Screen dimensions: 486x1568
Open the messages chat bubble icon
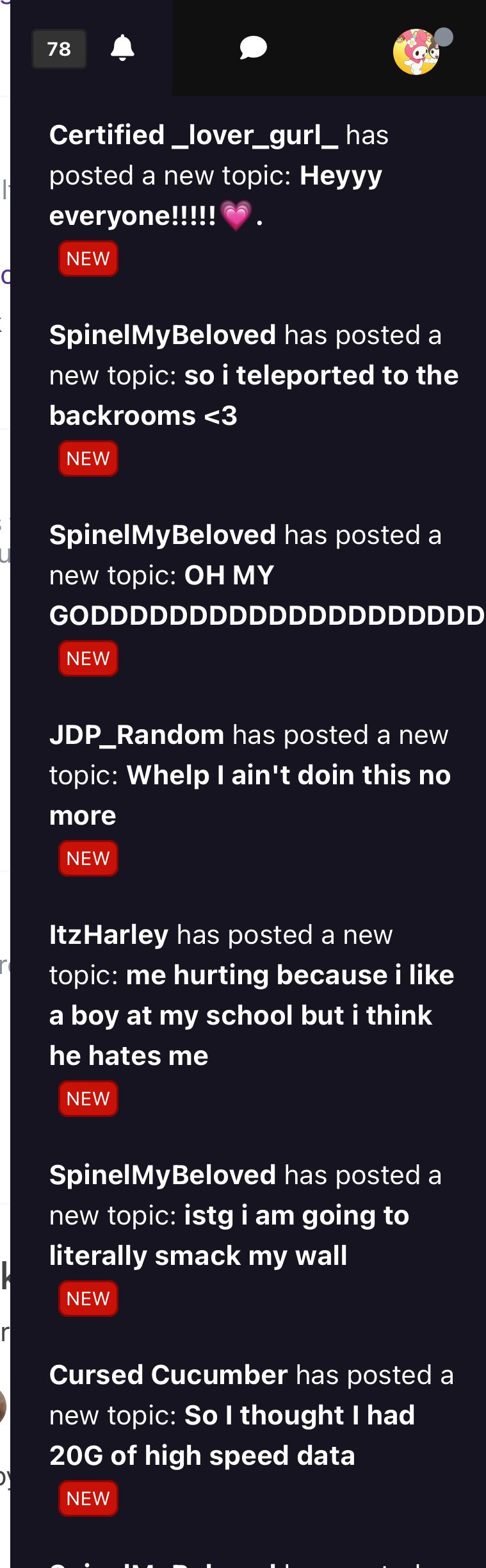tap(253, 48)
